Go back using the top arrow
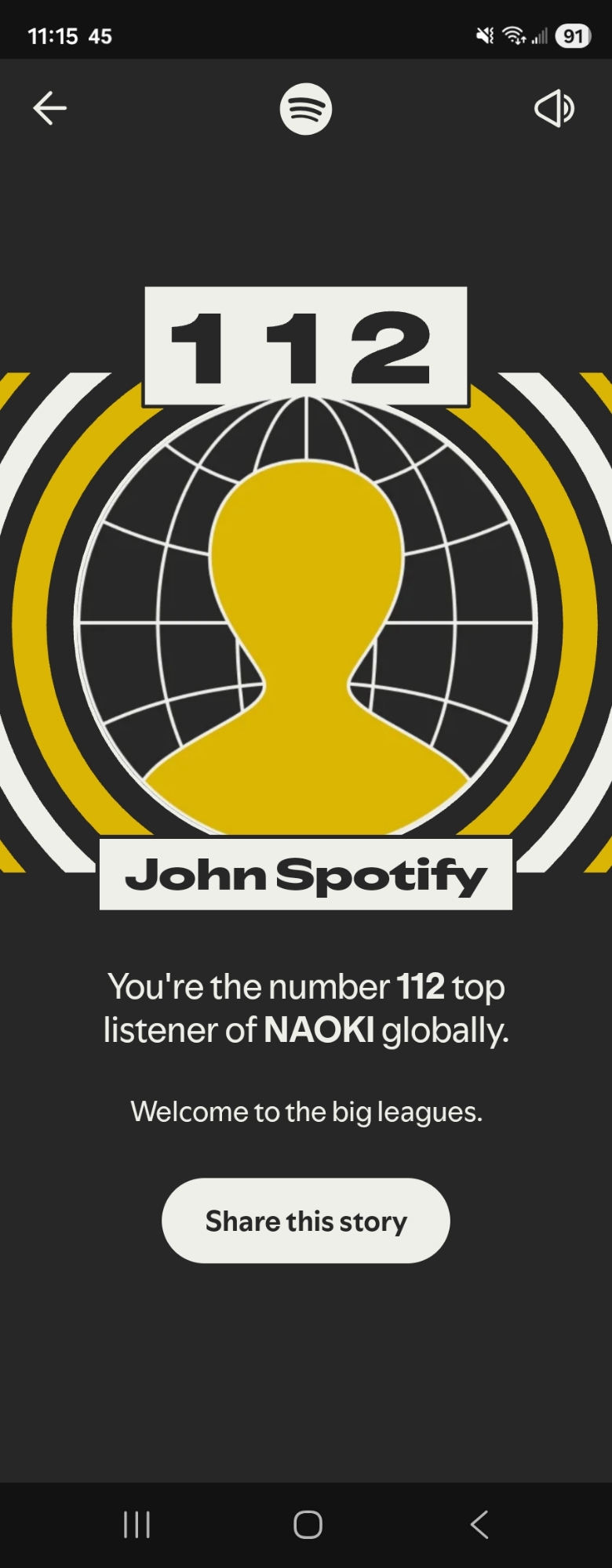612x1568 pixels. click(x=49, y=108)
